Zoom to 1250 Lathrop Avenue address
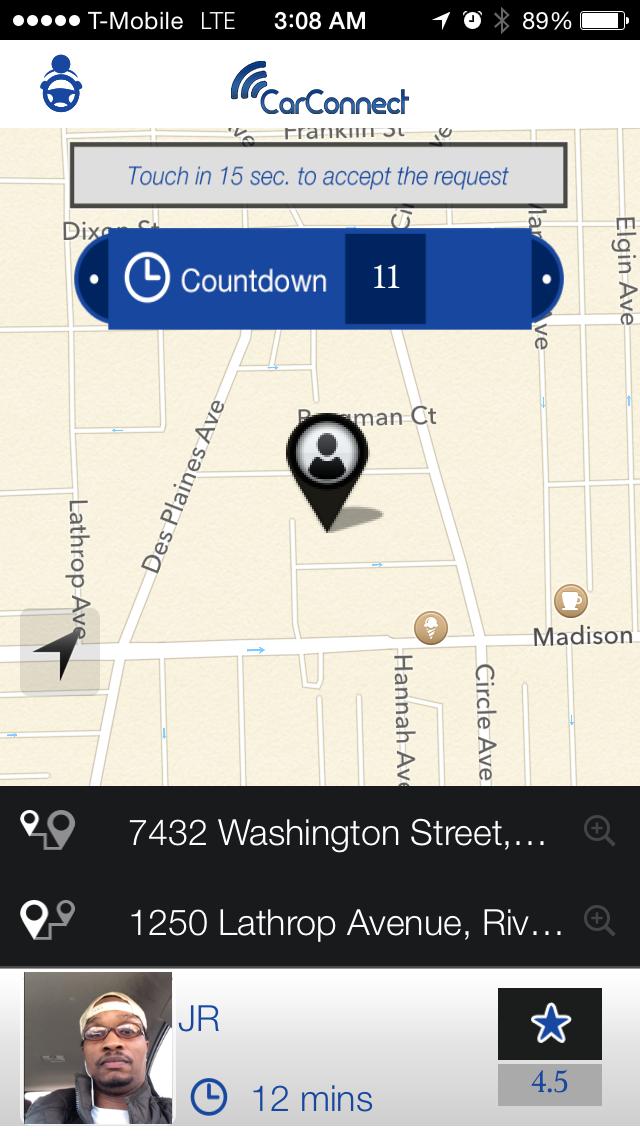 click(599, 921)
